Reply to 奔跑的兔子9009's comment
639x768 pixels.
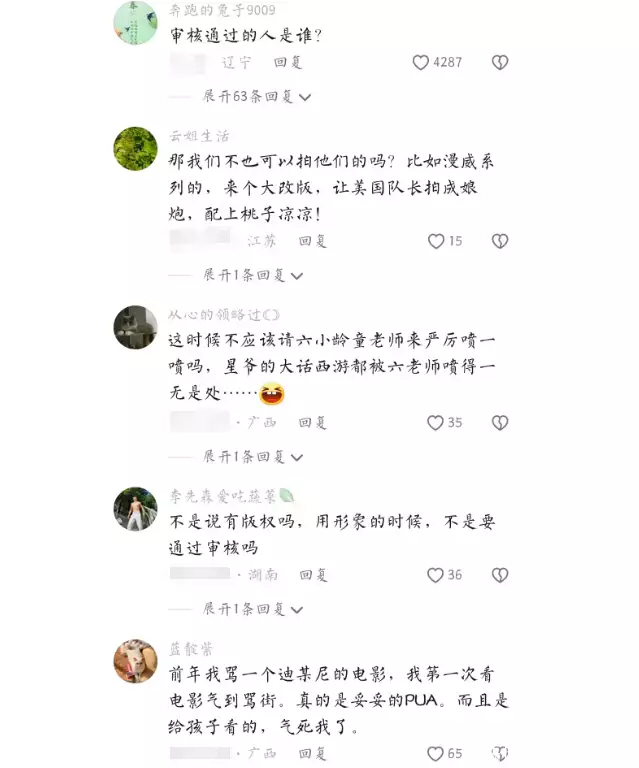point(288,62)
